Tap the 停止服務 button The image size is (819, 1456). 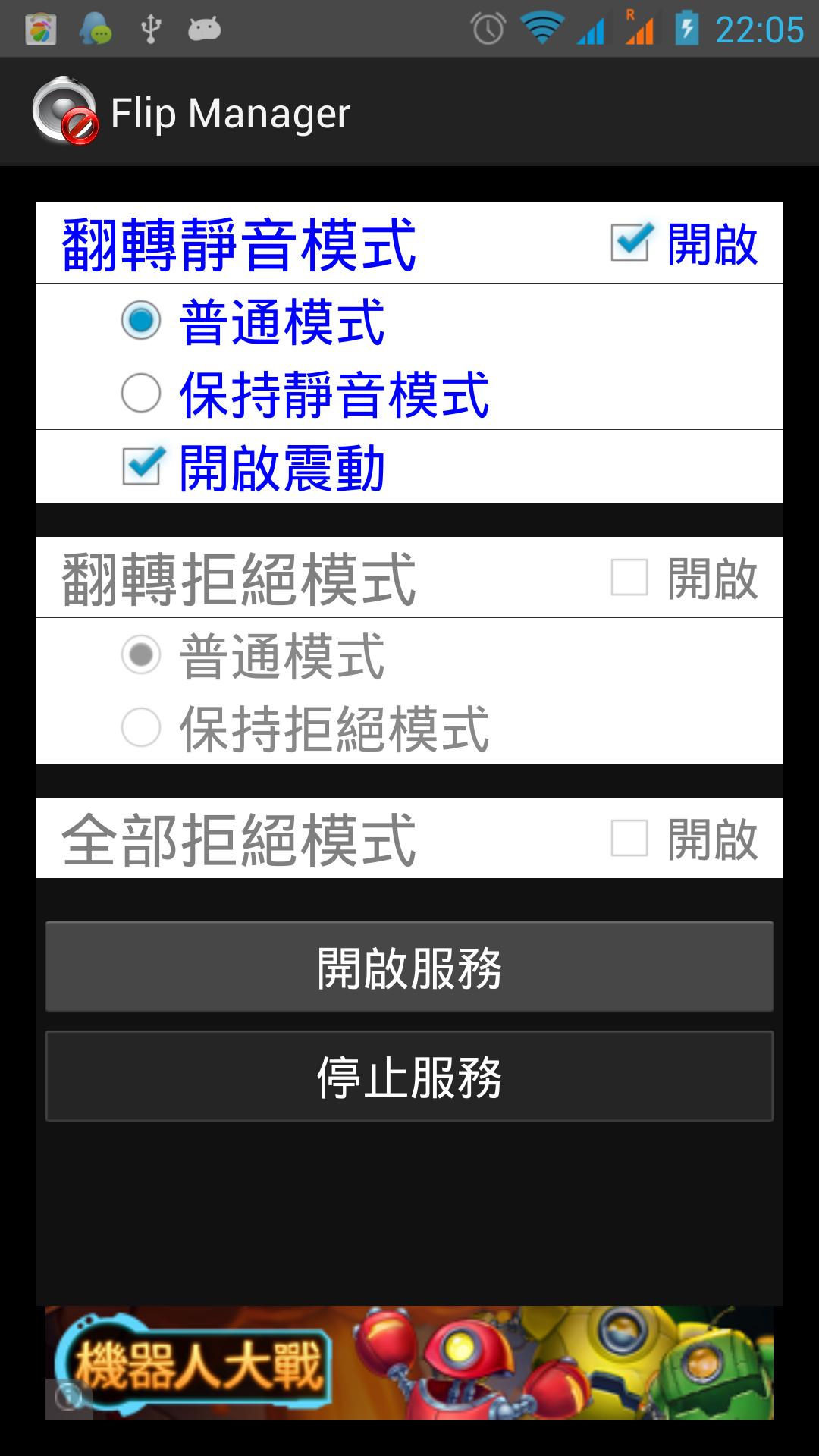pyautogui.click(x=409, y=1076)
